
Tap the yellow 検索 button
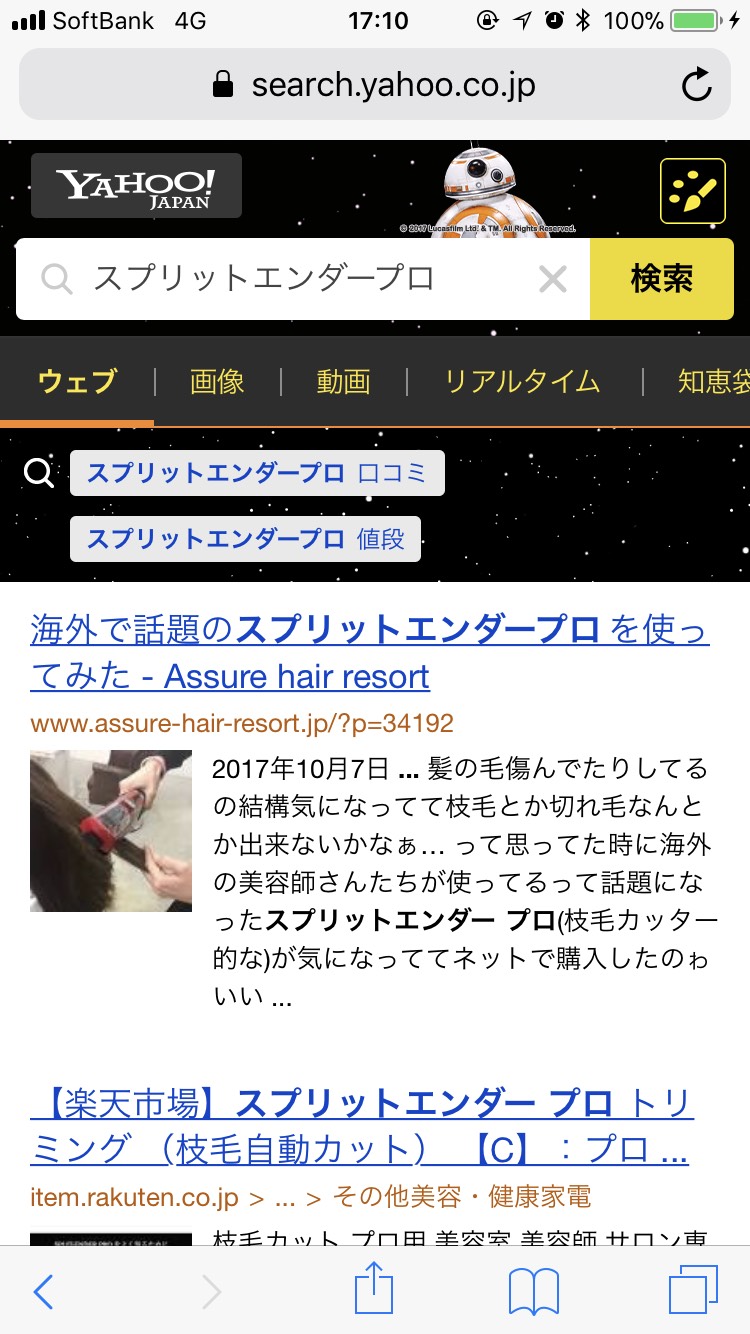point(662,279)
